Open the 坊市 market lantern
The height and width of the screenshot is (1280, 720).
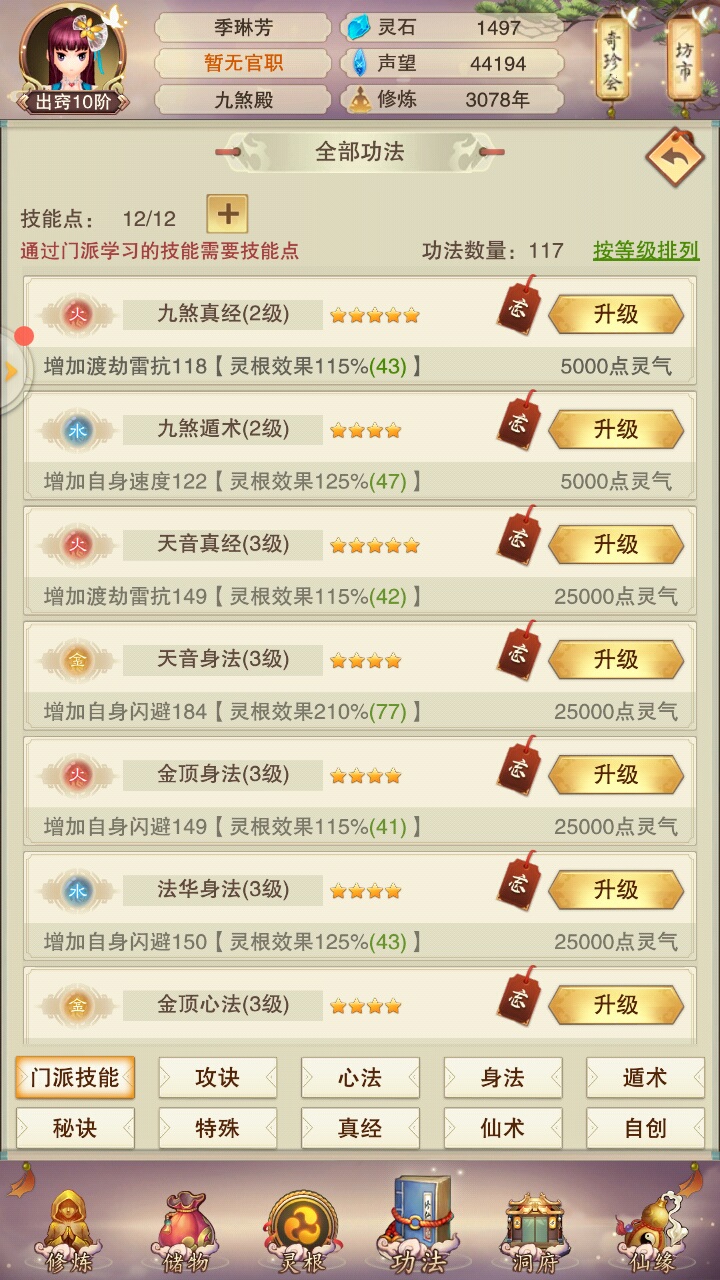coord(683,58)
